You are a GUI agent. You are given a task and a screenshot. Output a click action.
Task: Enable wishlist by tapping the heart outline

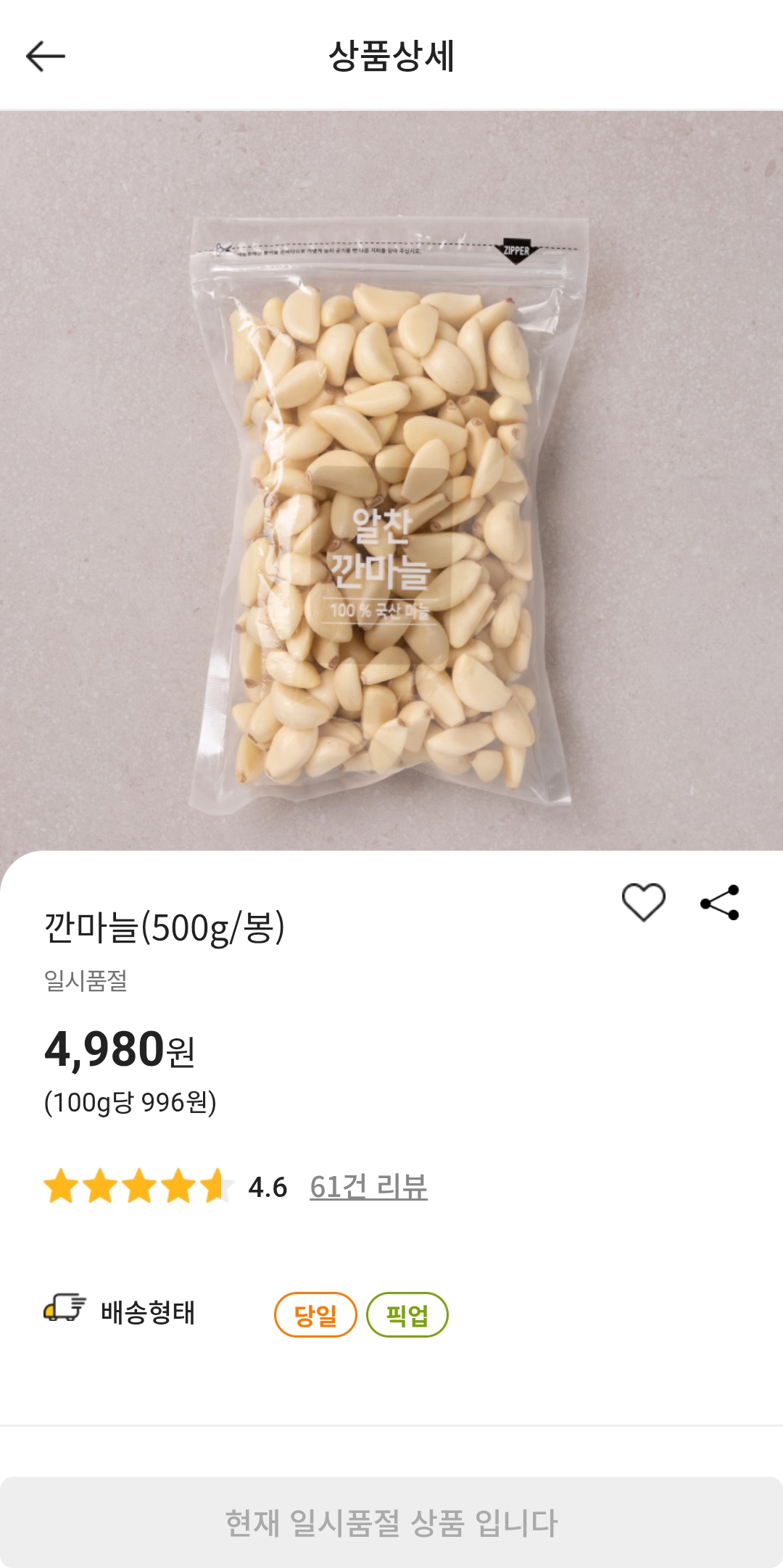pos(644,901)
